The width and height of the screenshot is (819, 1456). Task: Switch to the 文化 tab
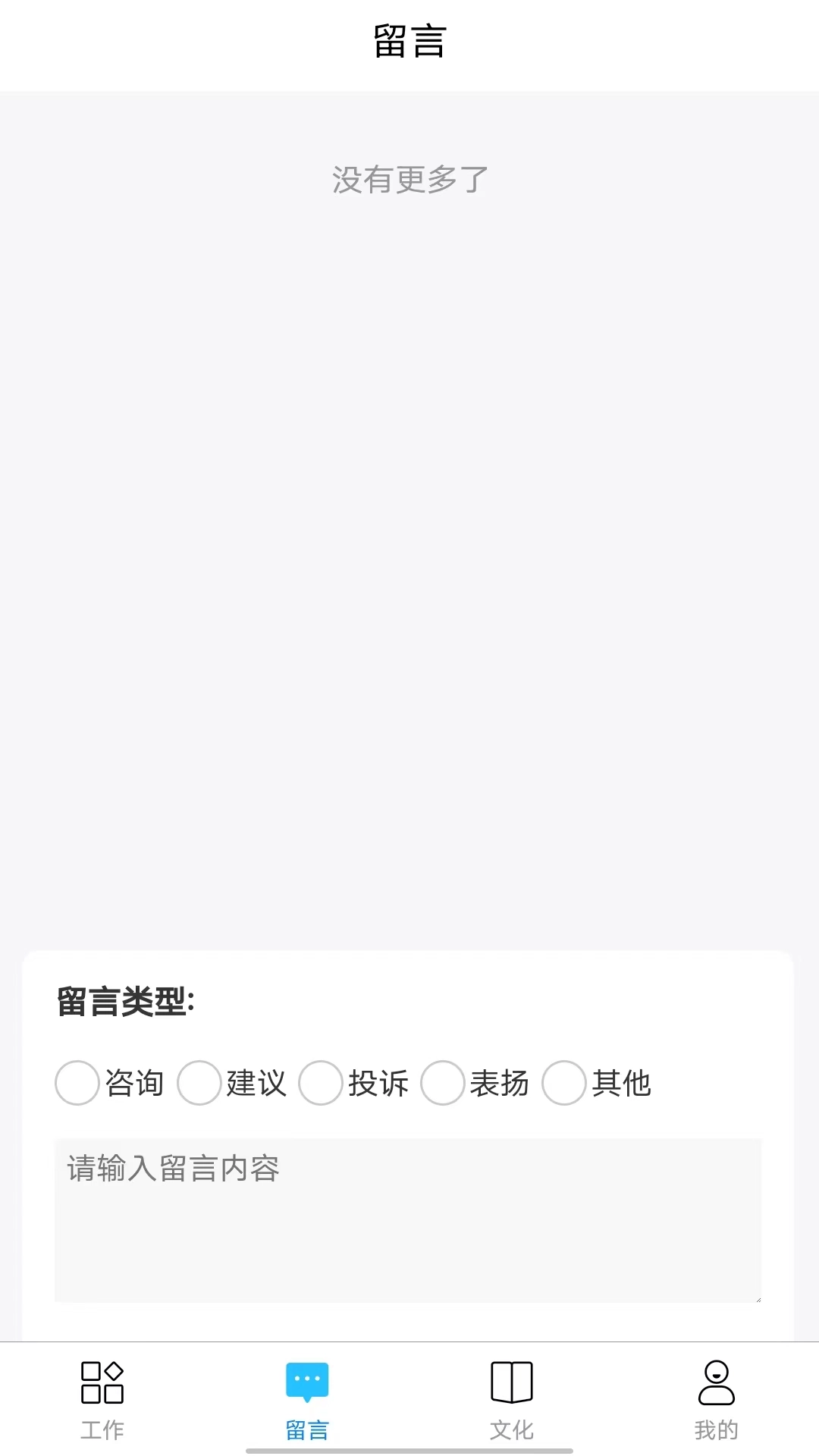512,1407
